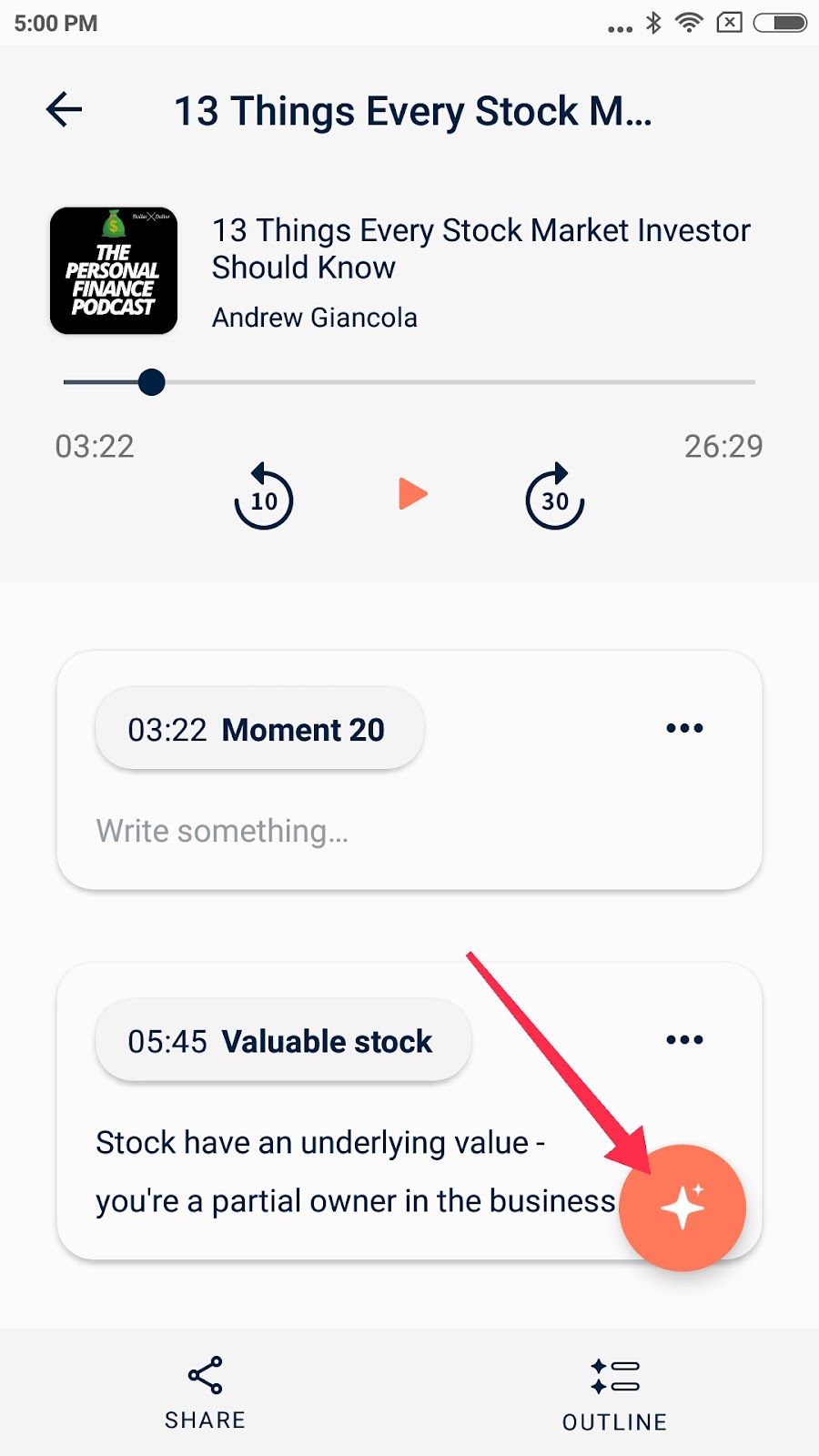Tap the playback progress slider knob
The width and height of the screenshot is (819, 1456).
[152, 382]
